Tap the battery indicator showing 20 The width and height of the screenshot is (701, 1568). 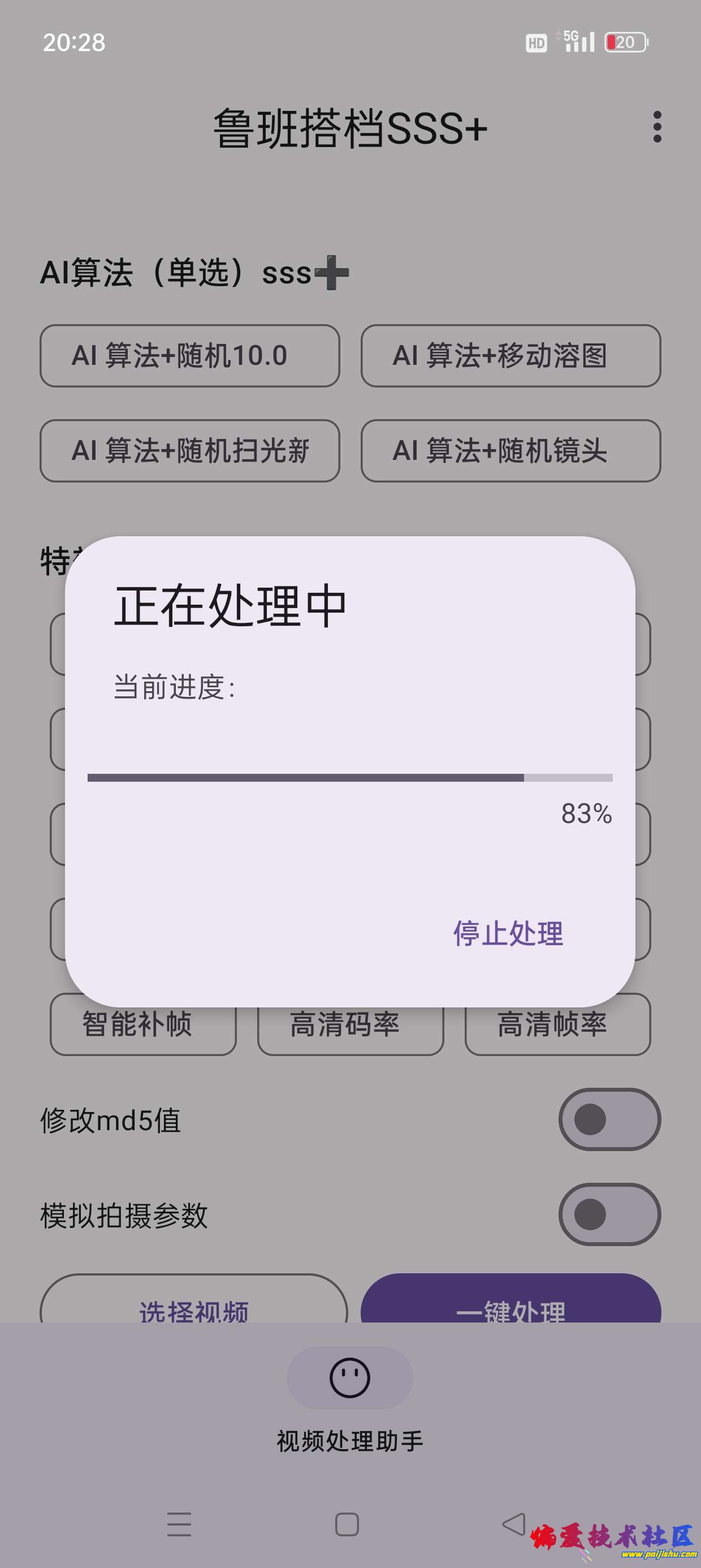point(624,41)
